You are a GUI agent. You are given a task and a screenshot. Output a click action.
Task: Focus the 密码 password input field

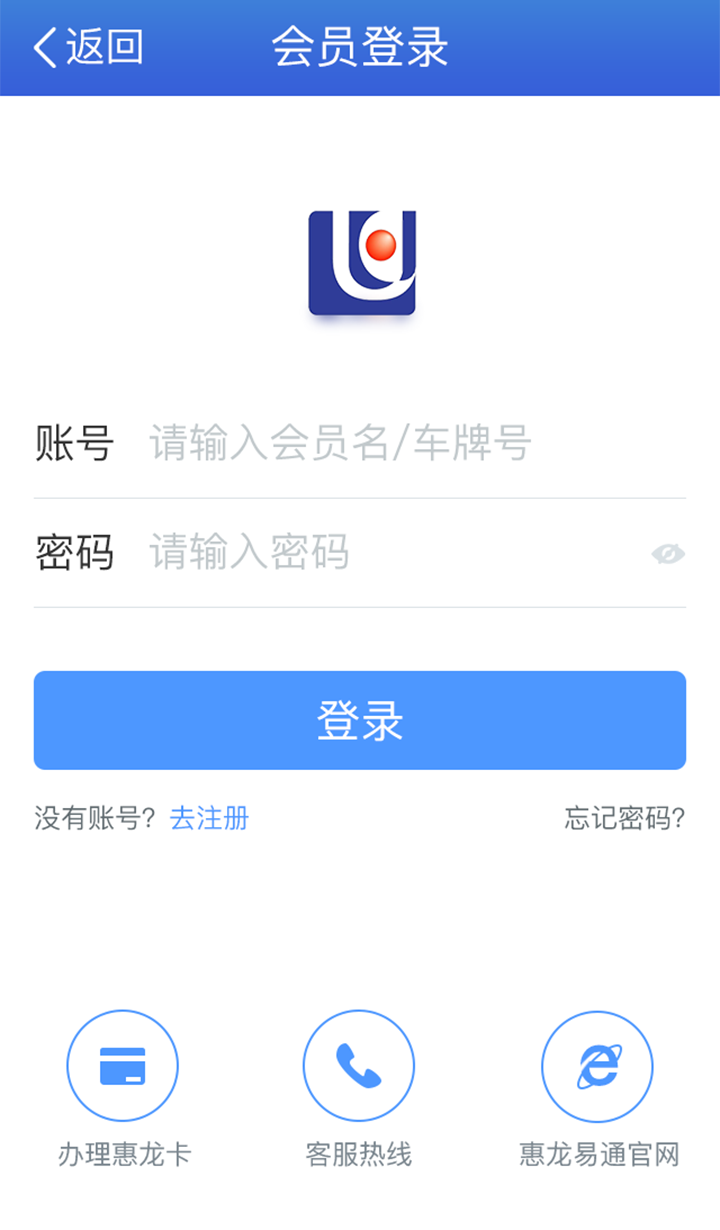click(x=396, y=552)
